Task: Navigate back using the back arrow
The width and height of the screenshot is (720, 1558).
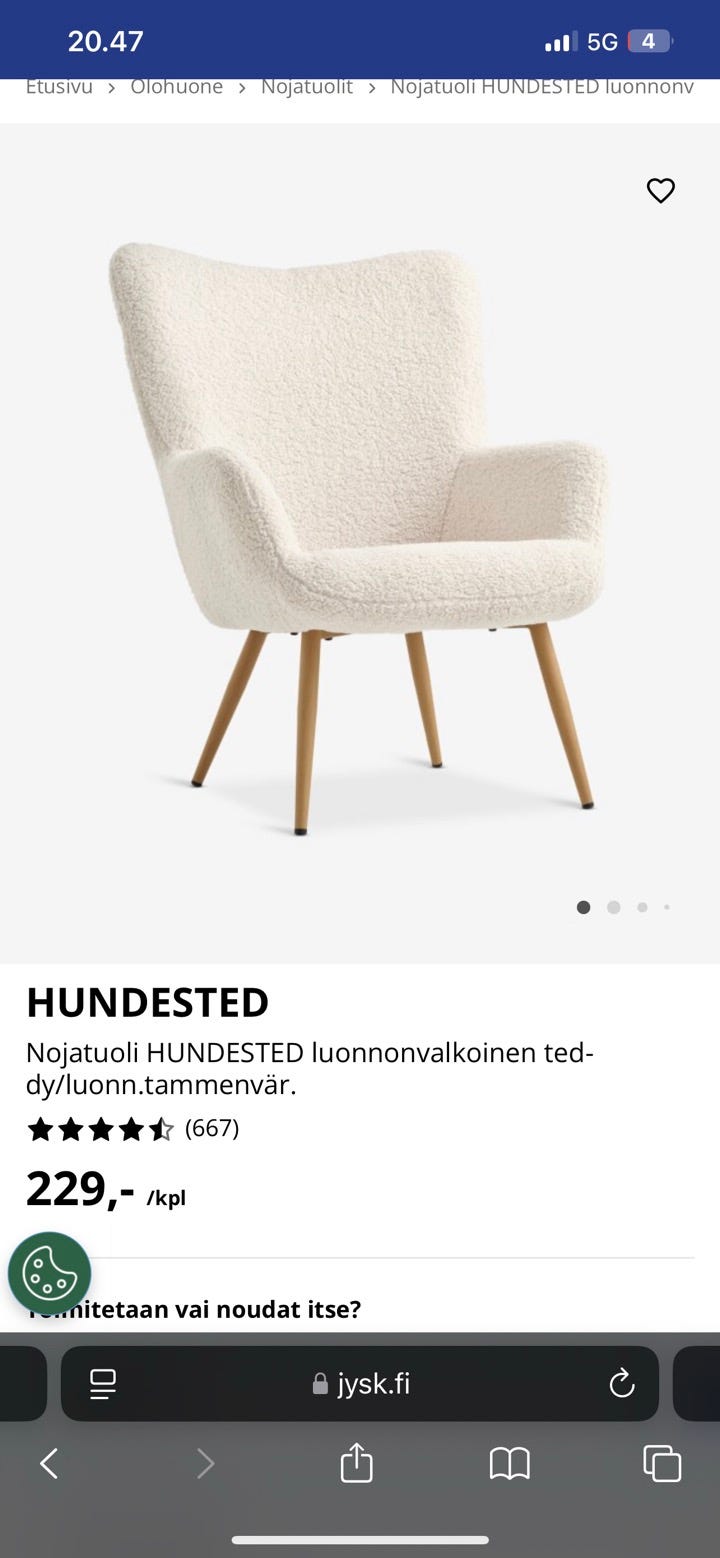Action: (x=49, y=1463)
